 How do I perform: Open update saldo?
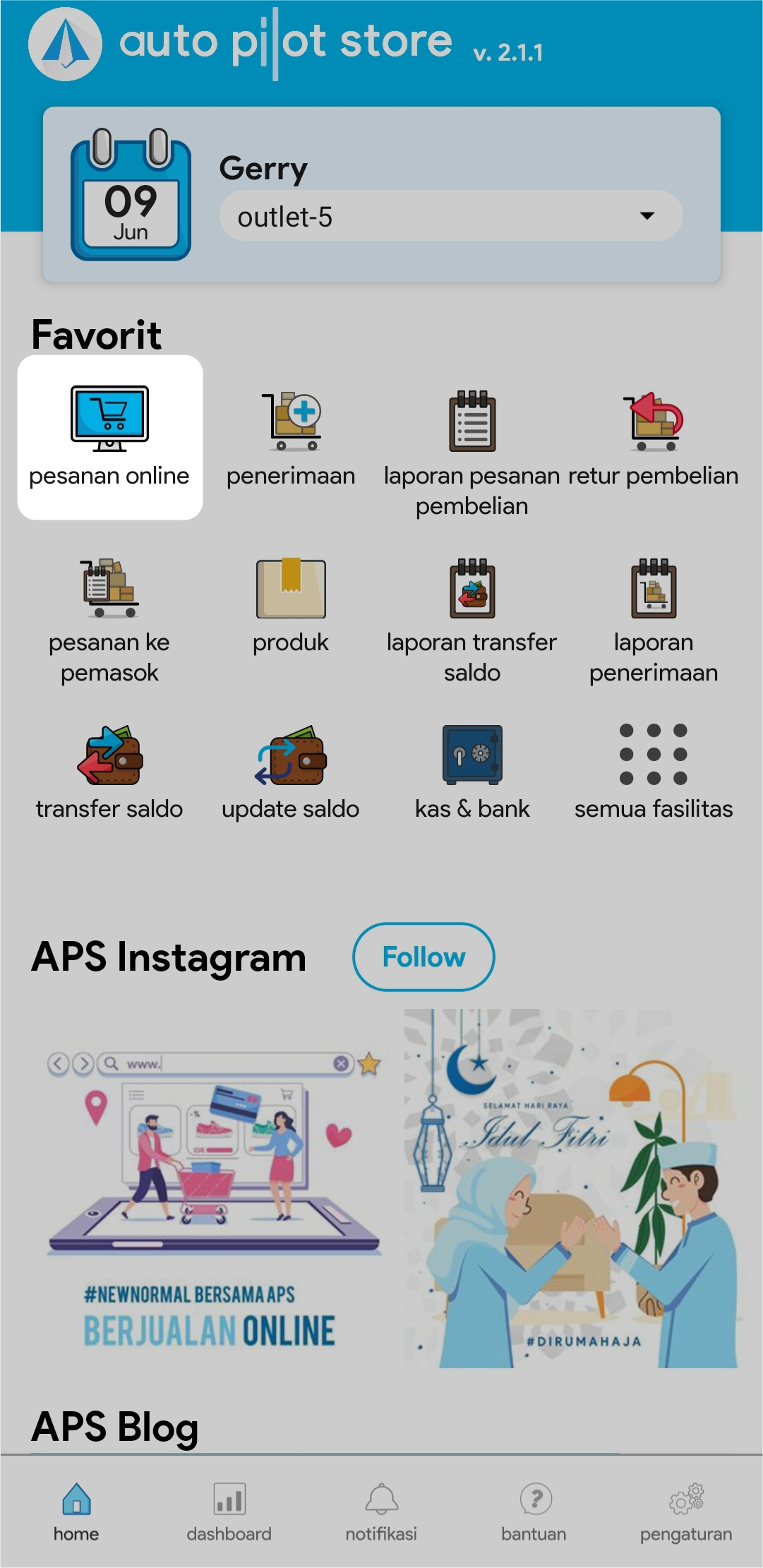291,771
